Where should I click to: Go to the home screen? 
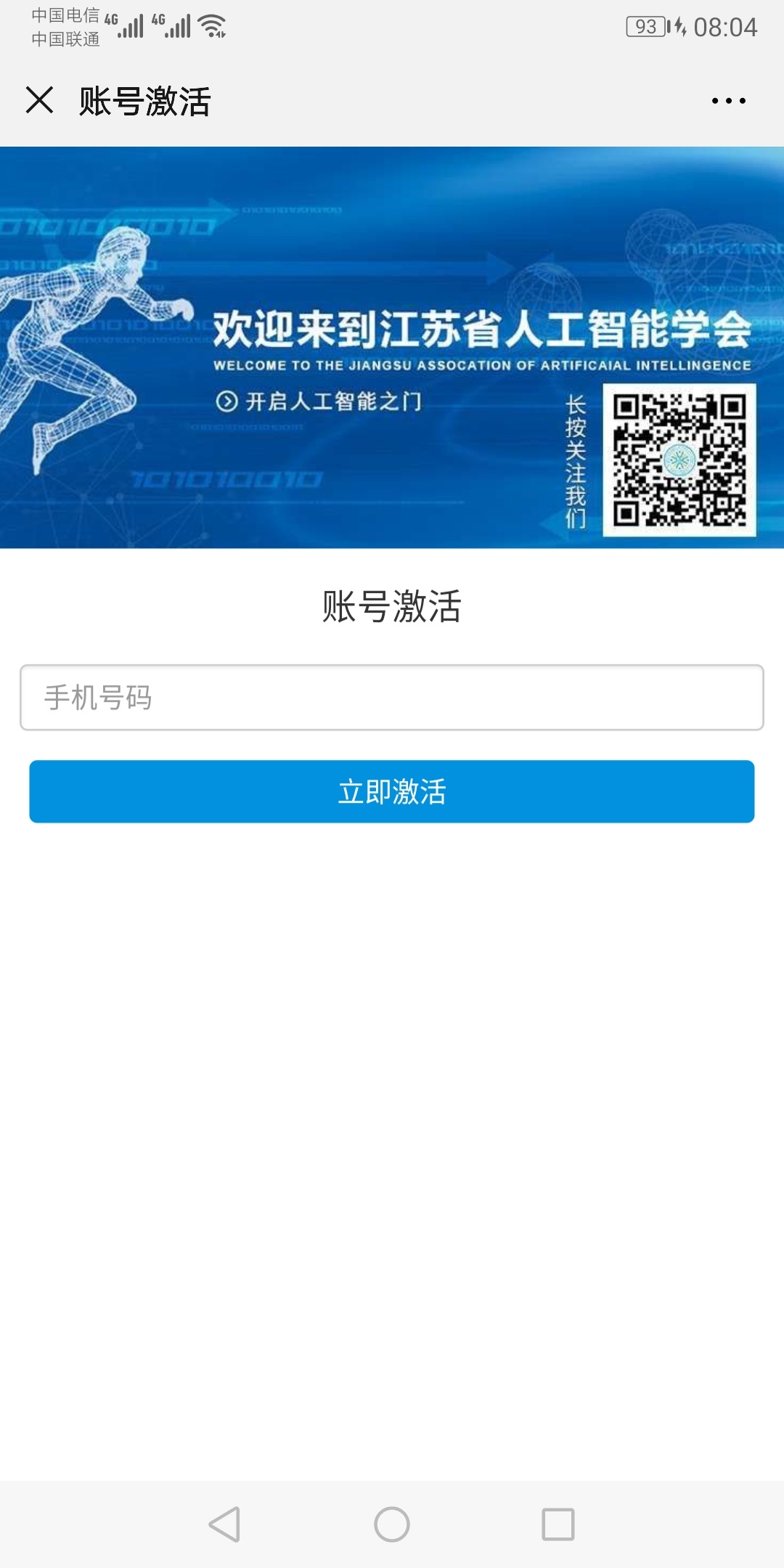pos(392,1524)
